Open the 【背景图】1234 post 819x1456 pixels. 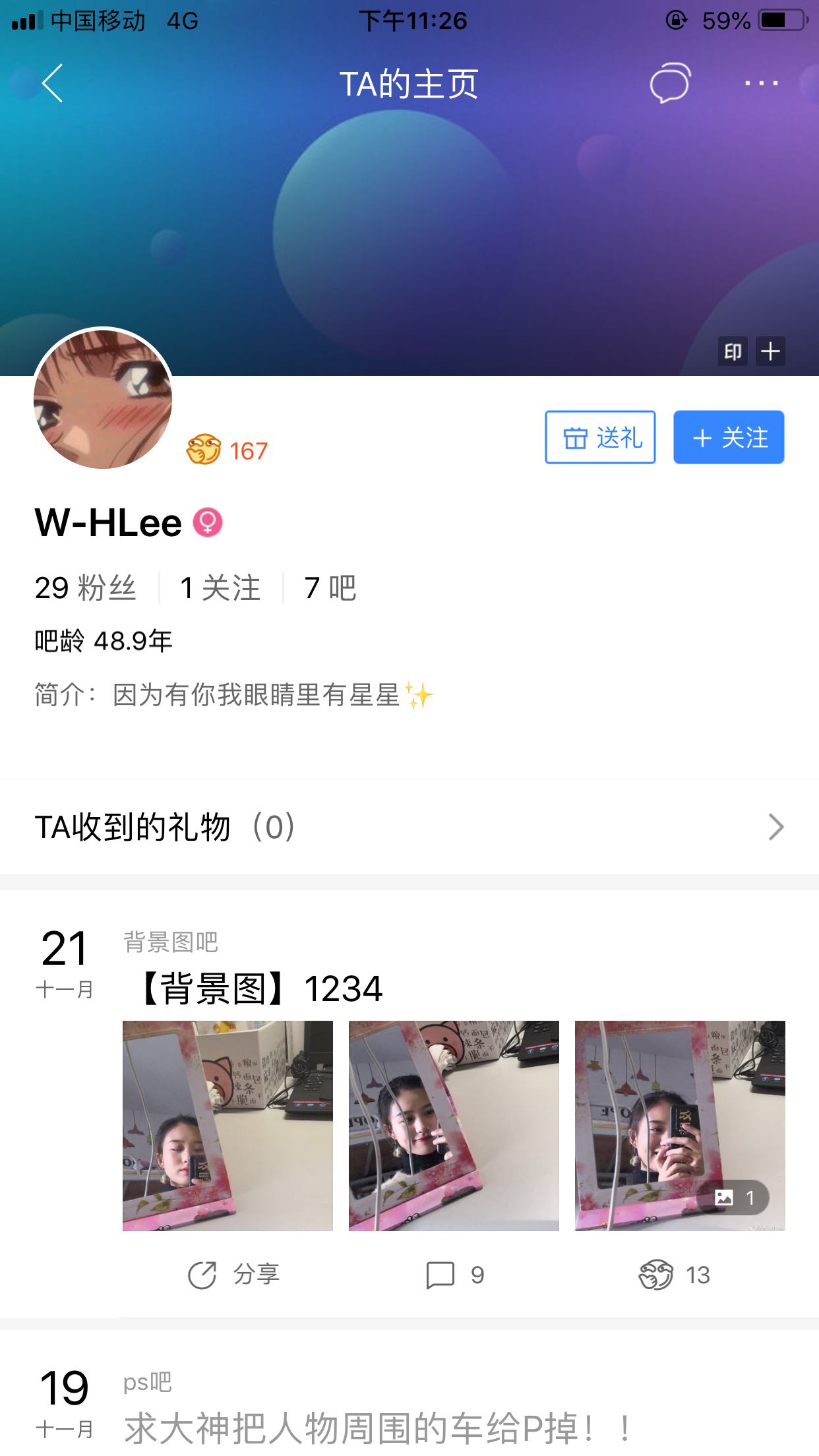click(x=260, y=988)
